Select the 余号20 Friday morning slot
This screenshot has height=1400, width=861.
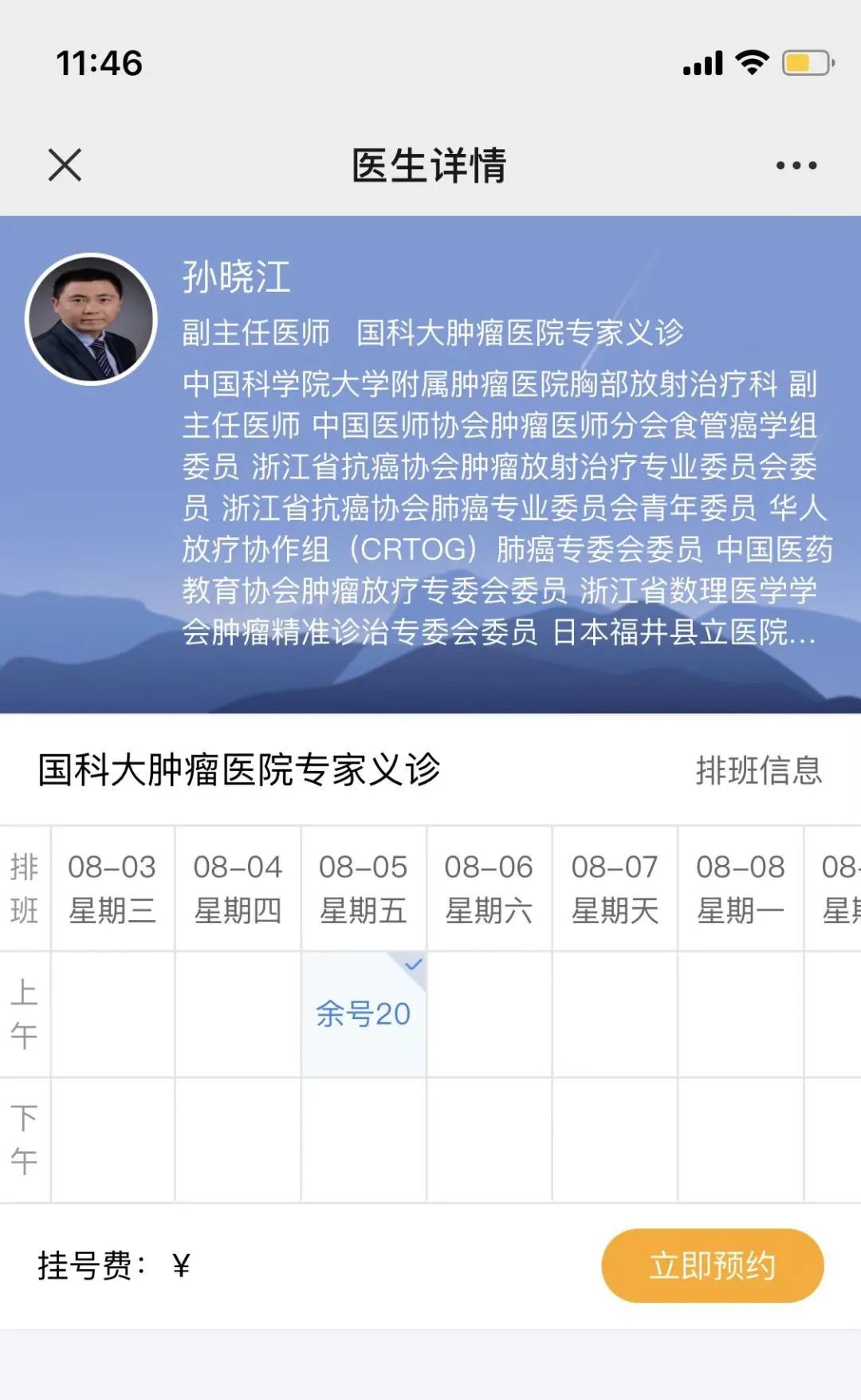click(364, 1013)
